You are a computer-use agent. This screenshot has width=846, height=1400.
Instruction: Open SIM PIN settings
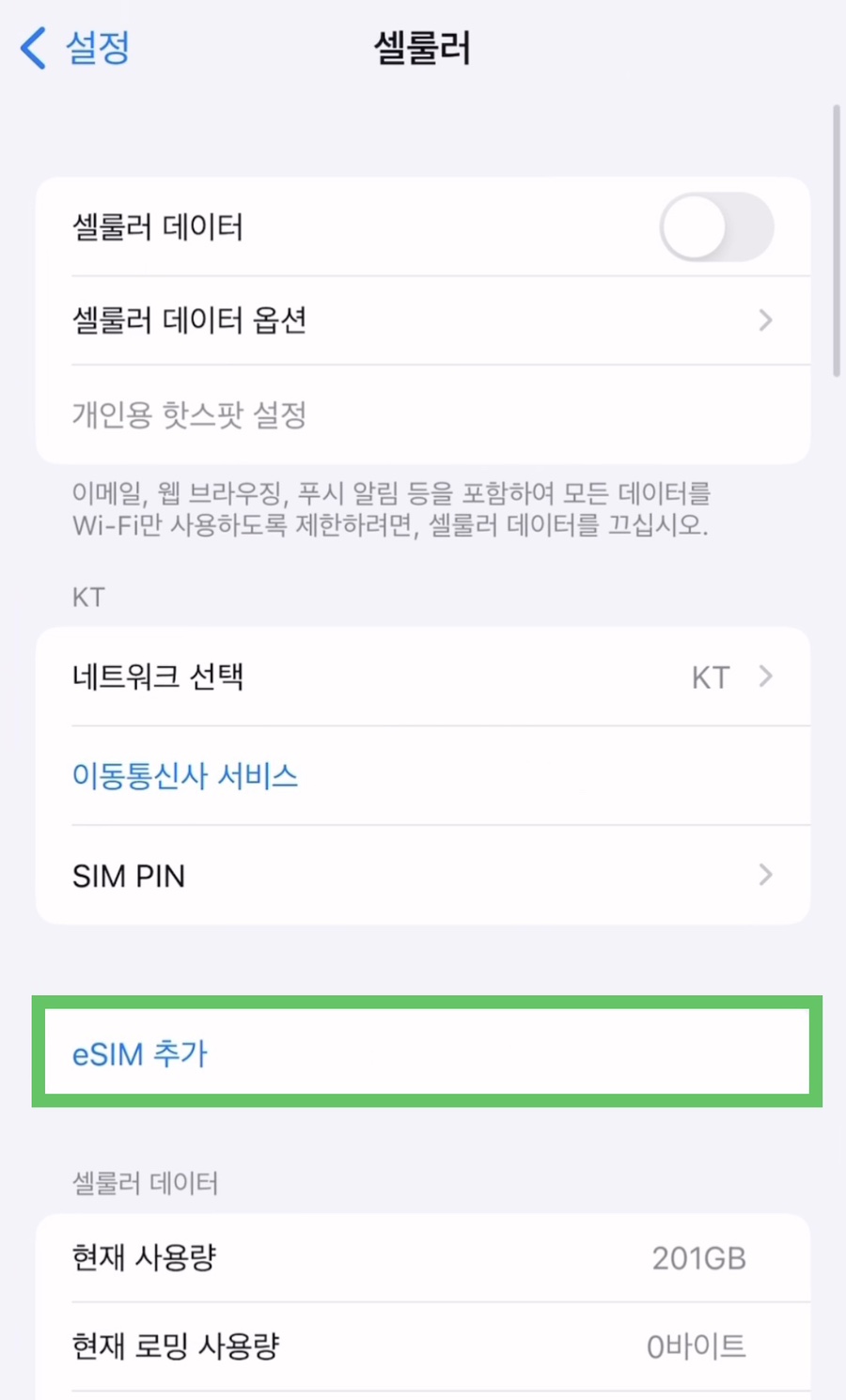point(423,876)
